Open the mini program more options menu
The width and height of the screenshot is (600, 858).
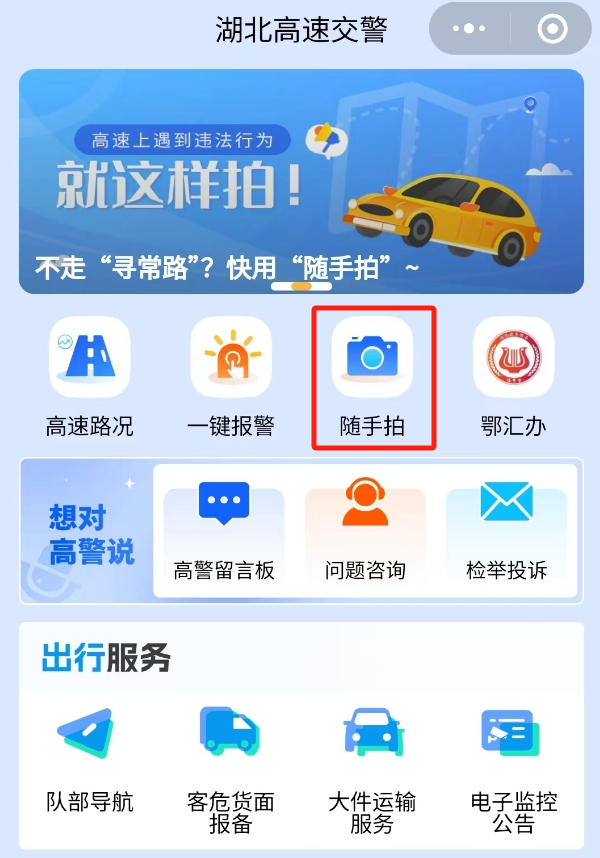click(x=469, y=29)
